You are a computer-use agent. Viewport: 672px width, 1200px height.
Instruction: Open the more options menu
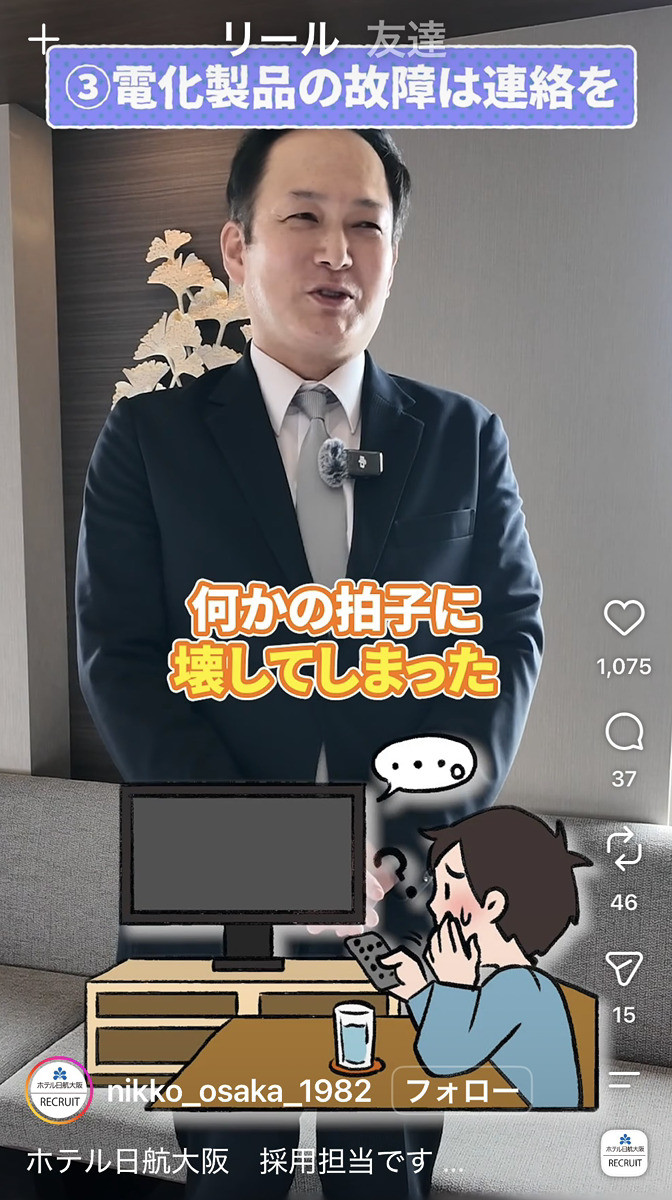pyautogui.click(x=624, y=1078)
